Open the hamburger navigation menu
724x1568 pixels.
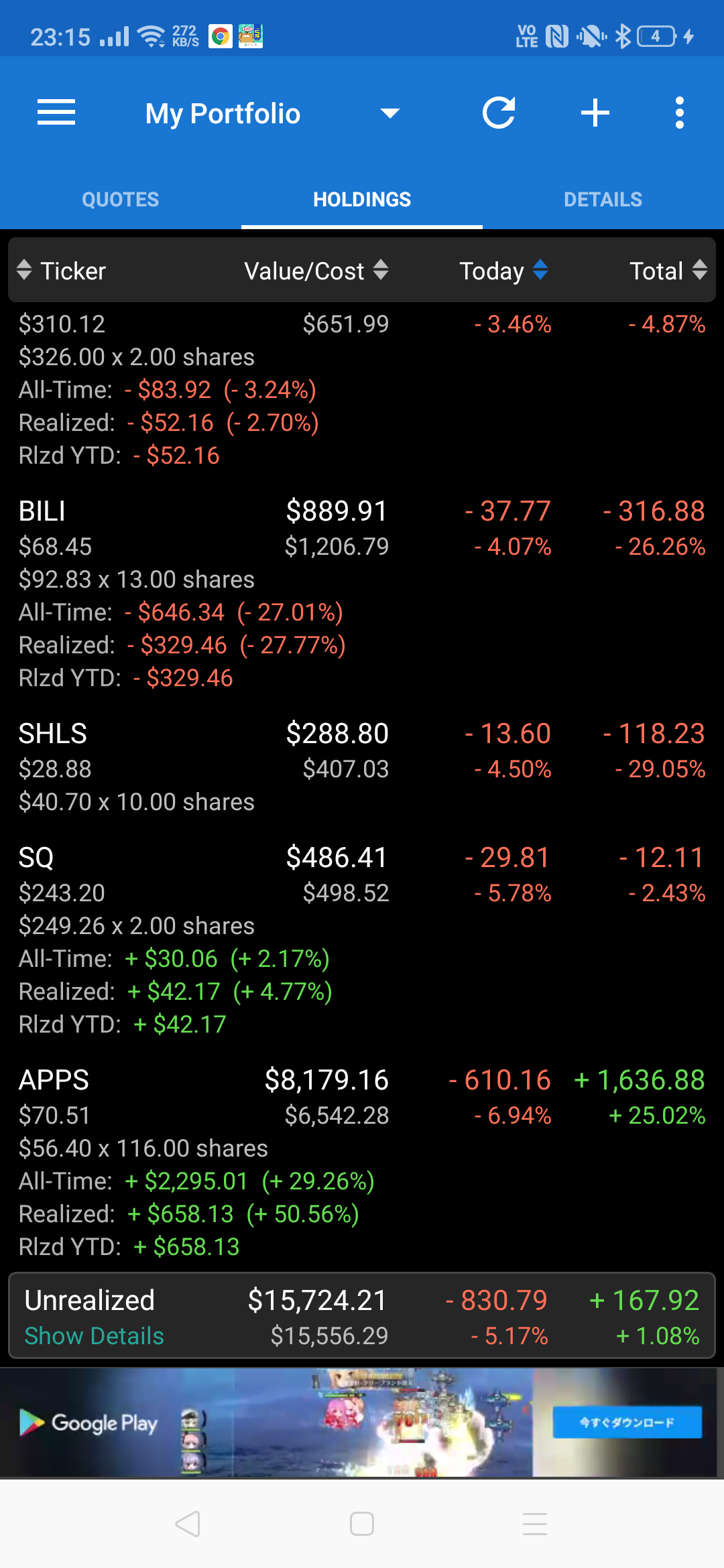(56, 113)
